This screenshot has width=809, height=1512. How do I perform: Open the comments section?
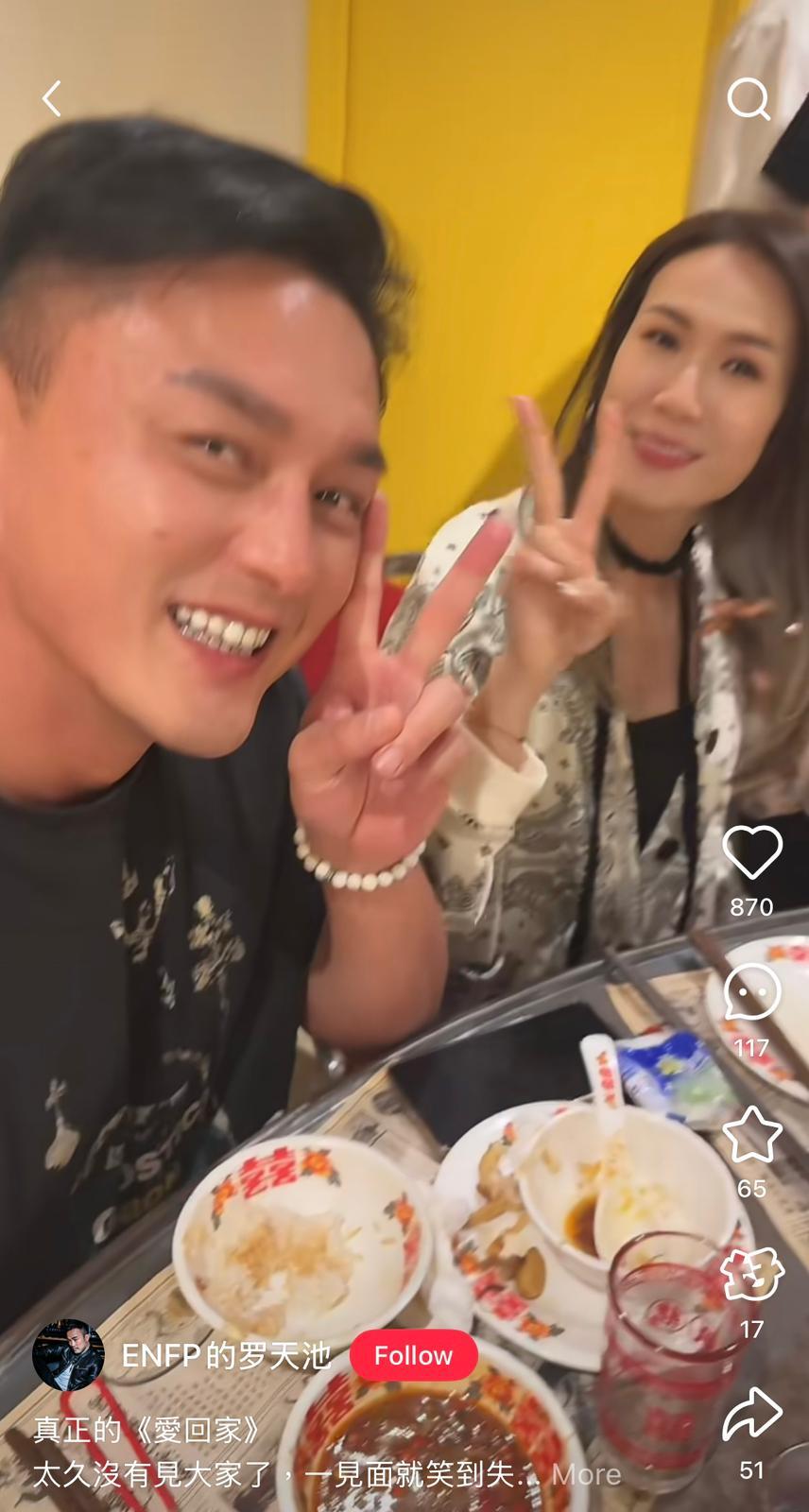click(751, 993)
